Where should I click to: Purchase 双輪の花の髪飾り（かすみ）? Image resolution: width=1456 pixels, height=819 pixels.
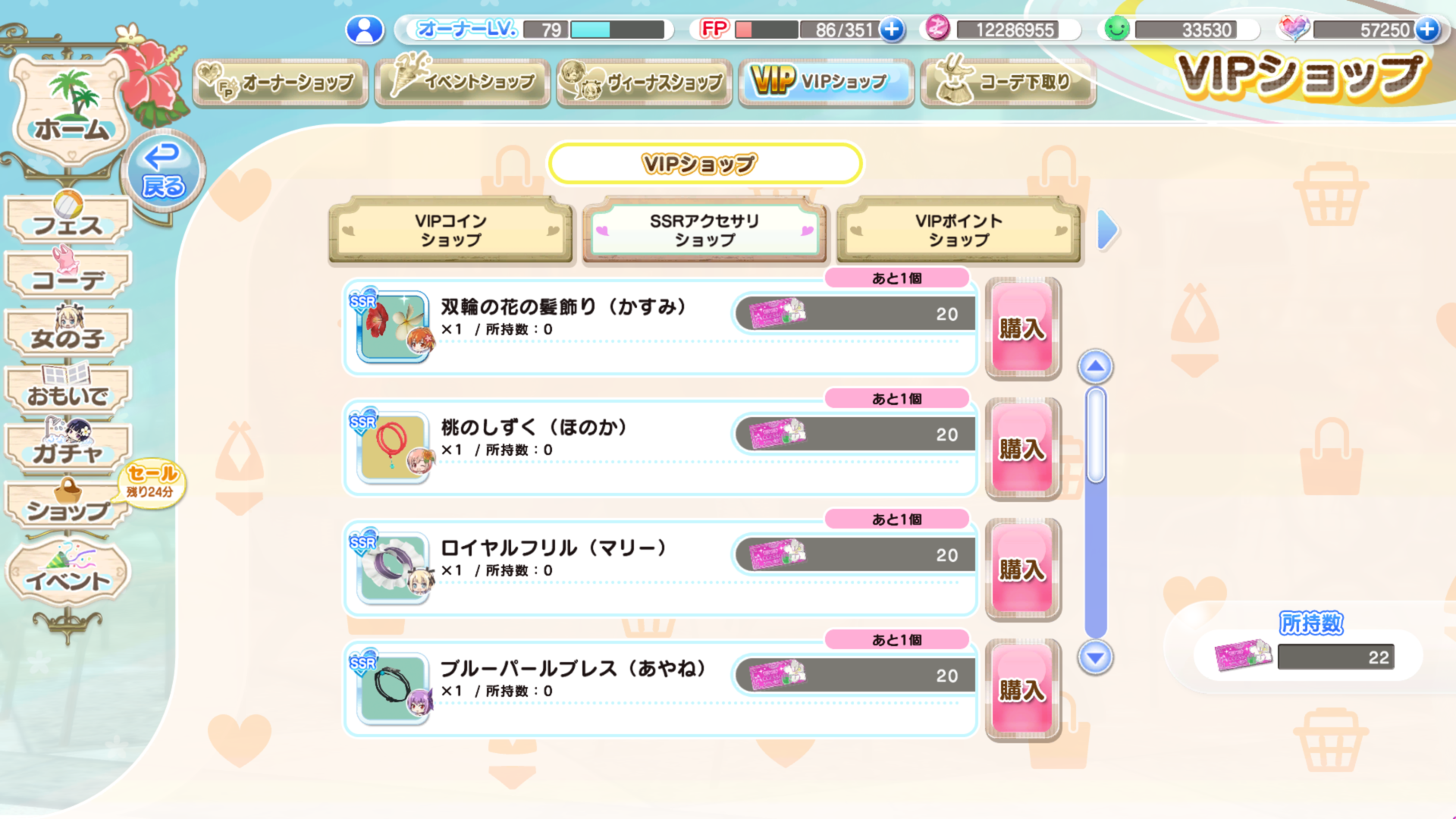(1022, 328)
